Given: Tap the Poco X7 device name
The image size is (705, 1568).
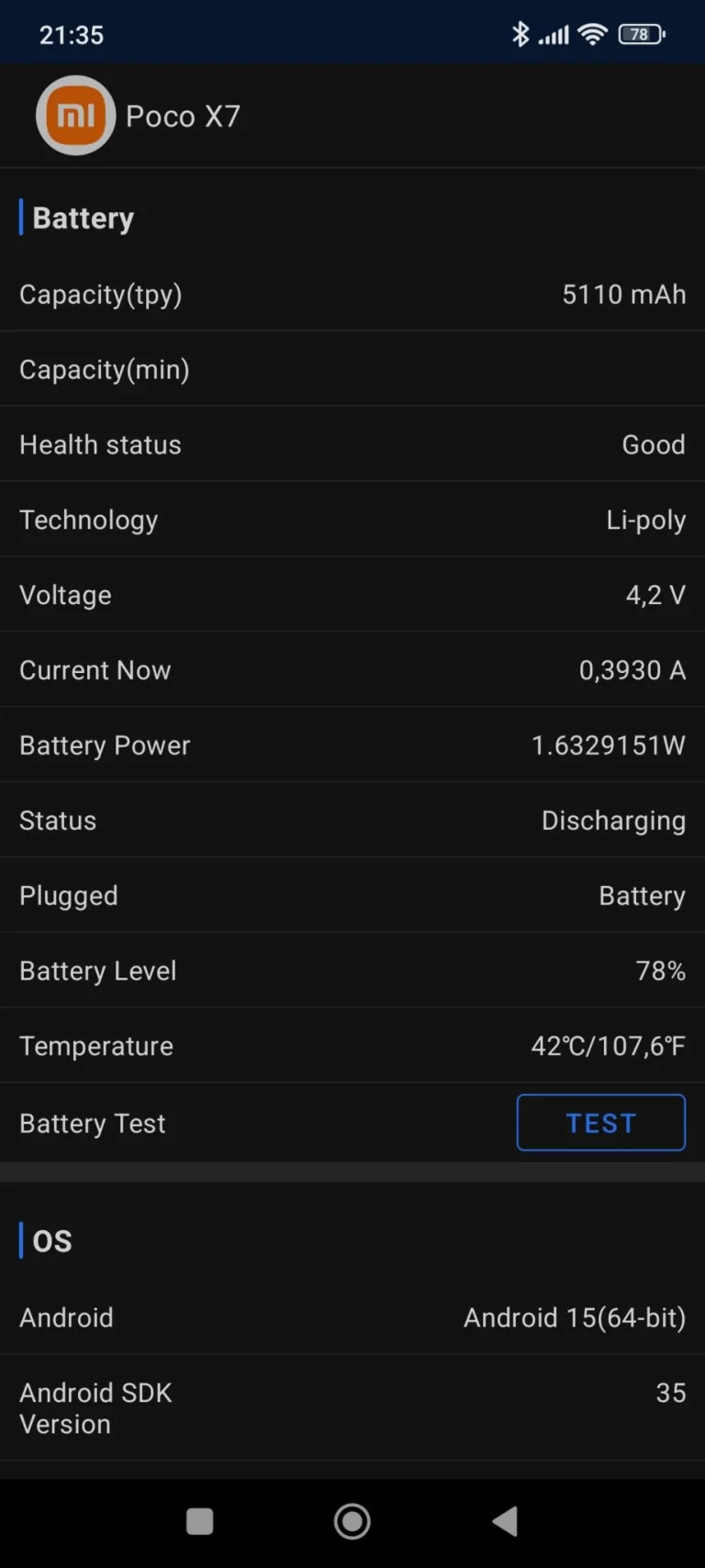Looking at the screenshot, I should (184, 116).
